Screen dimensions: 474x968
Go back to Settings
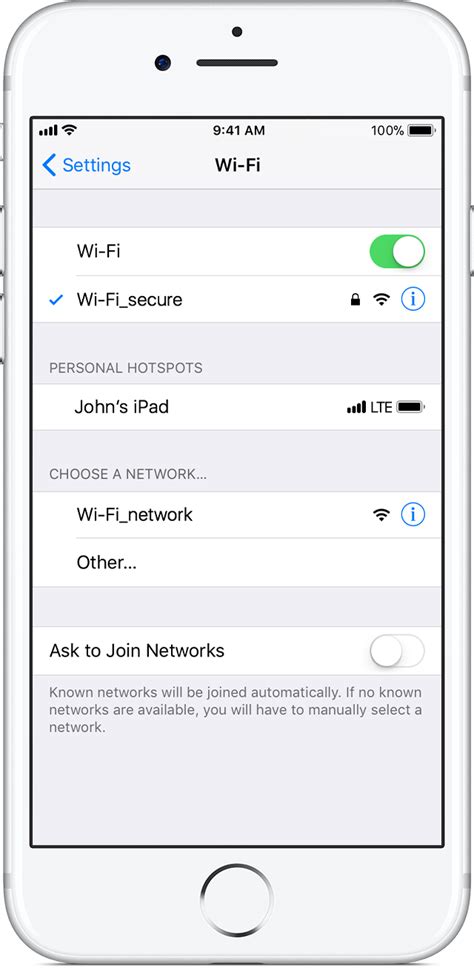[x=86, y=165]
